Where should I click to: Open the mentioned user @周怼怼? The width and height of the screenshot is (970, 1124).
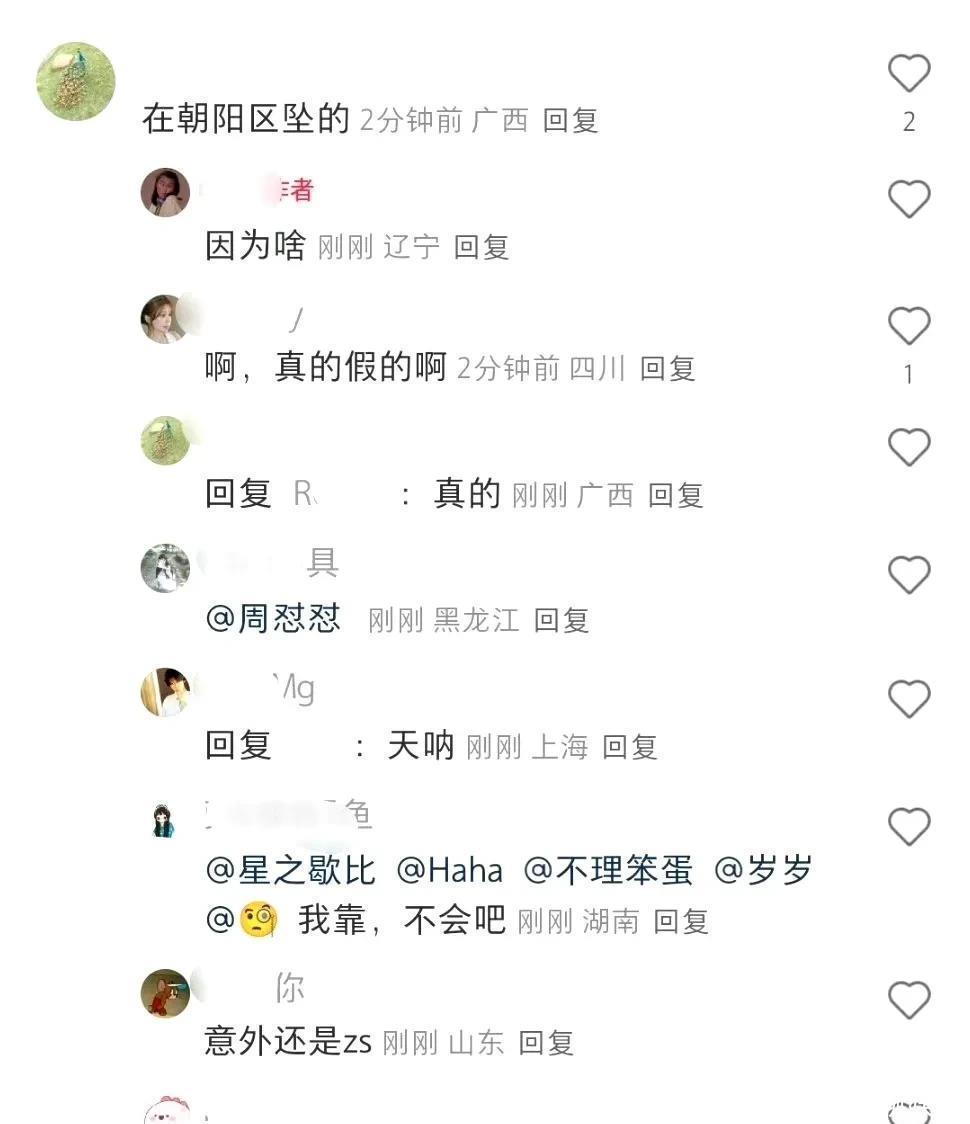[273, 619]
